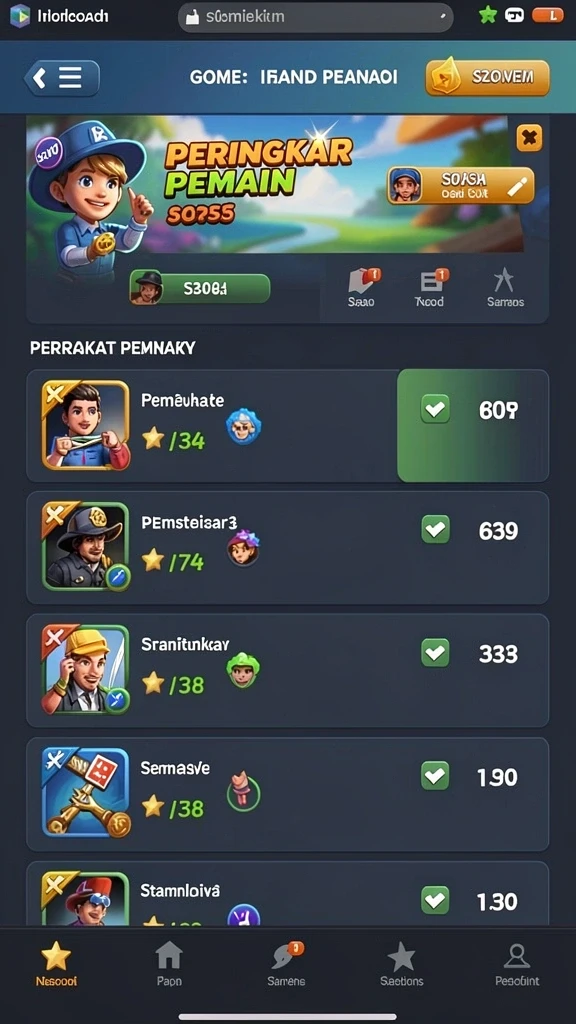Open the Samaos star icon
The height and width of the screenshot is (1024, 576).
pyautogui.click(x=505, y=288)
